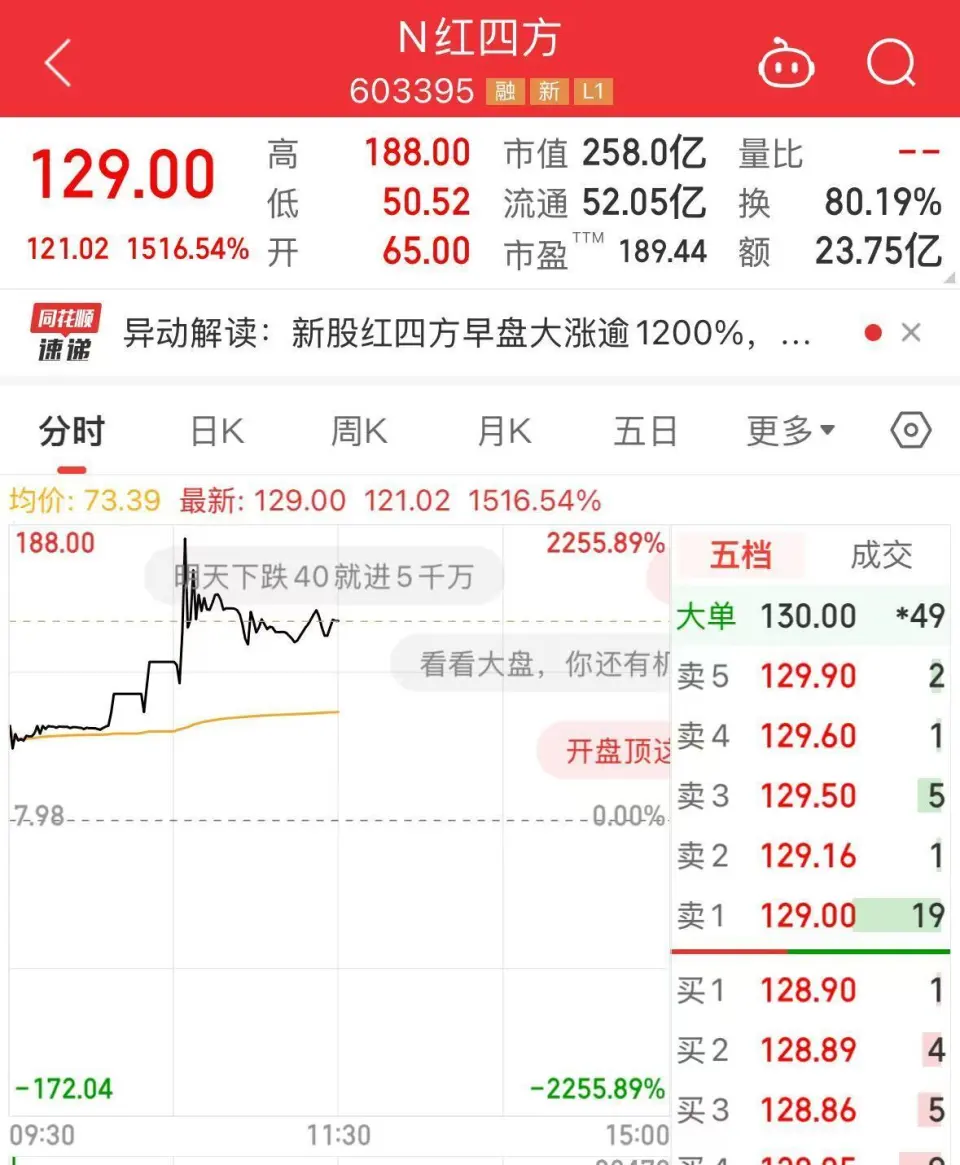Select the 五档 order book tab

[741, 556]
